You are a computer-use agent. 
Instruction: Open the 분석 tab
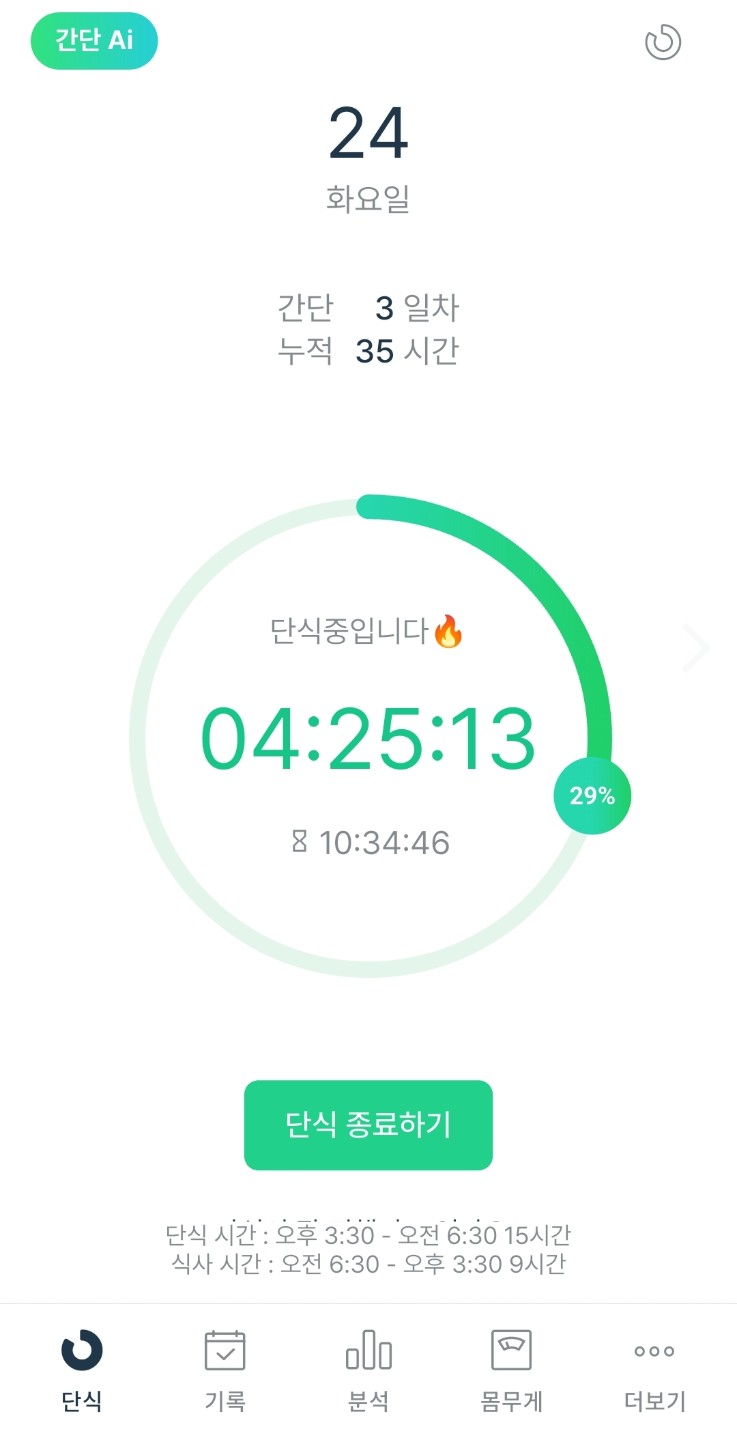(x=368, y=1370)
